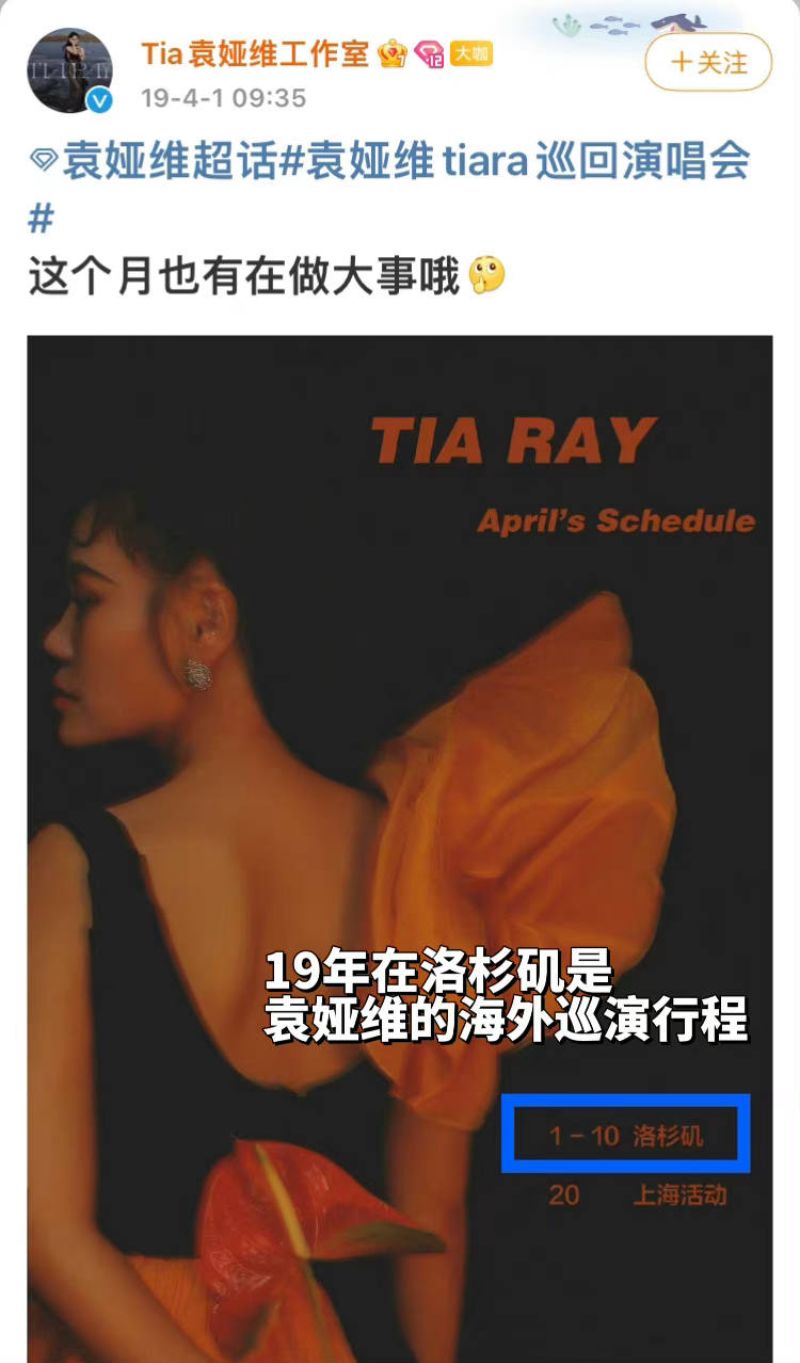
Task: Open Tia袁娅维工作室's profile avatar
Action: coord(70,70)
